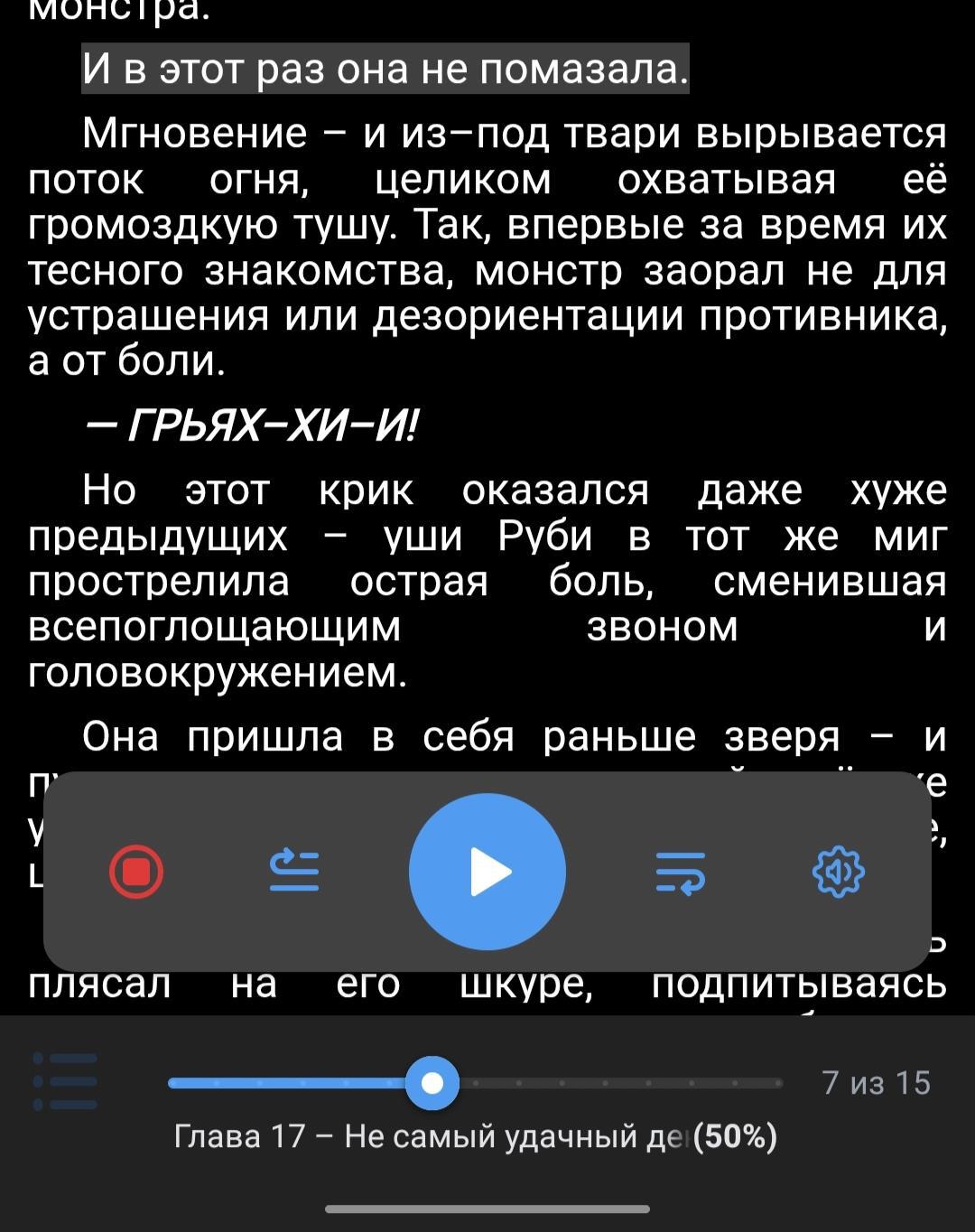Start reading aloud with play button
This screenshot has height=1232, width=975.
(x=487, y=873)
